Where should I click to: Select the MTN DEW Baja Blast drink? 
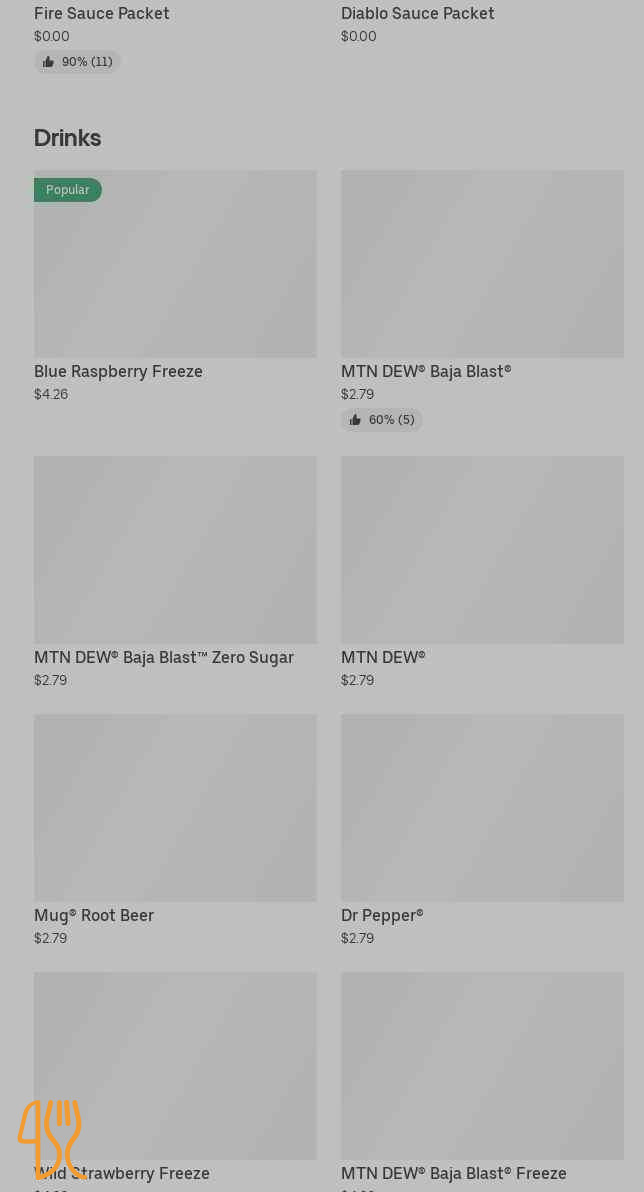(x=482, y=265)
